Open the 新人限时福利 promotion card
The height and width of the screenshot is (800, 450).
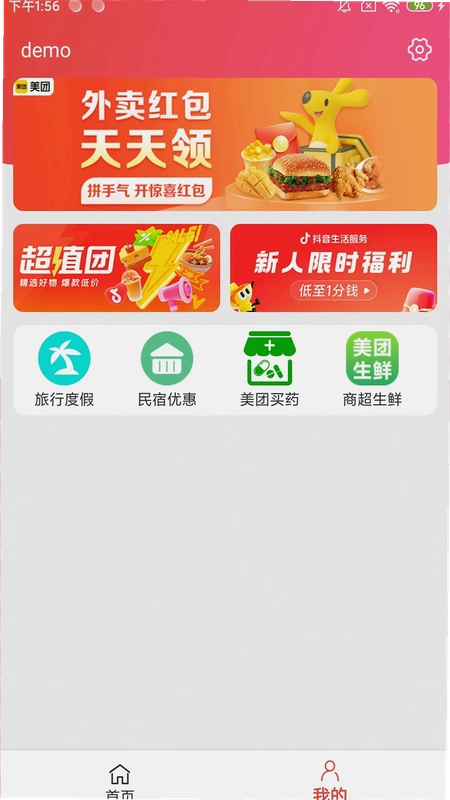(334, 268)
